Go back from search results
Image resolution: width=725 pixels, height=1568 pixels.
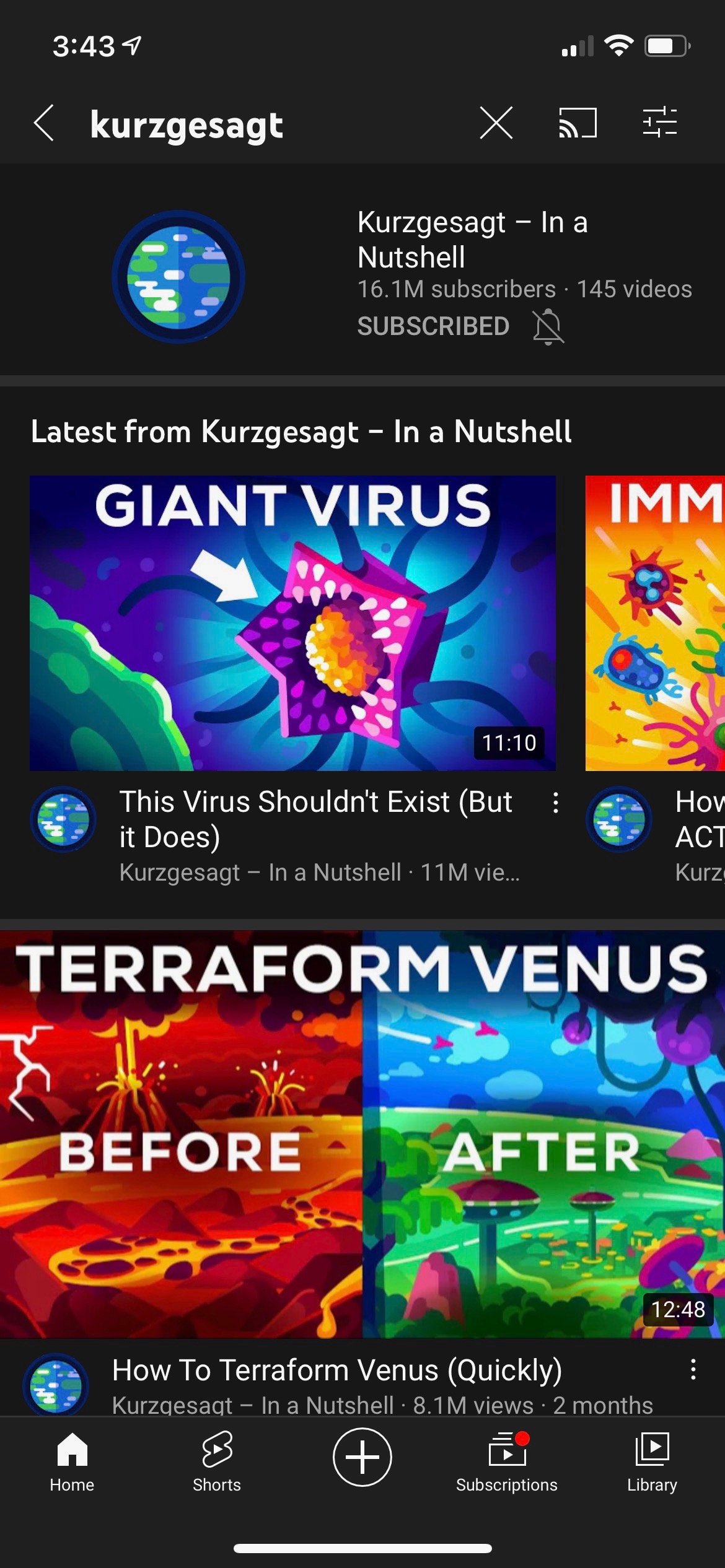tap(44, 123)
